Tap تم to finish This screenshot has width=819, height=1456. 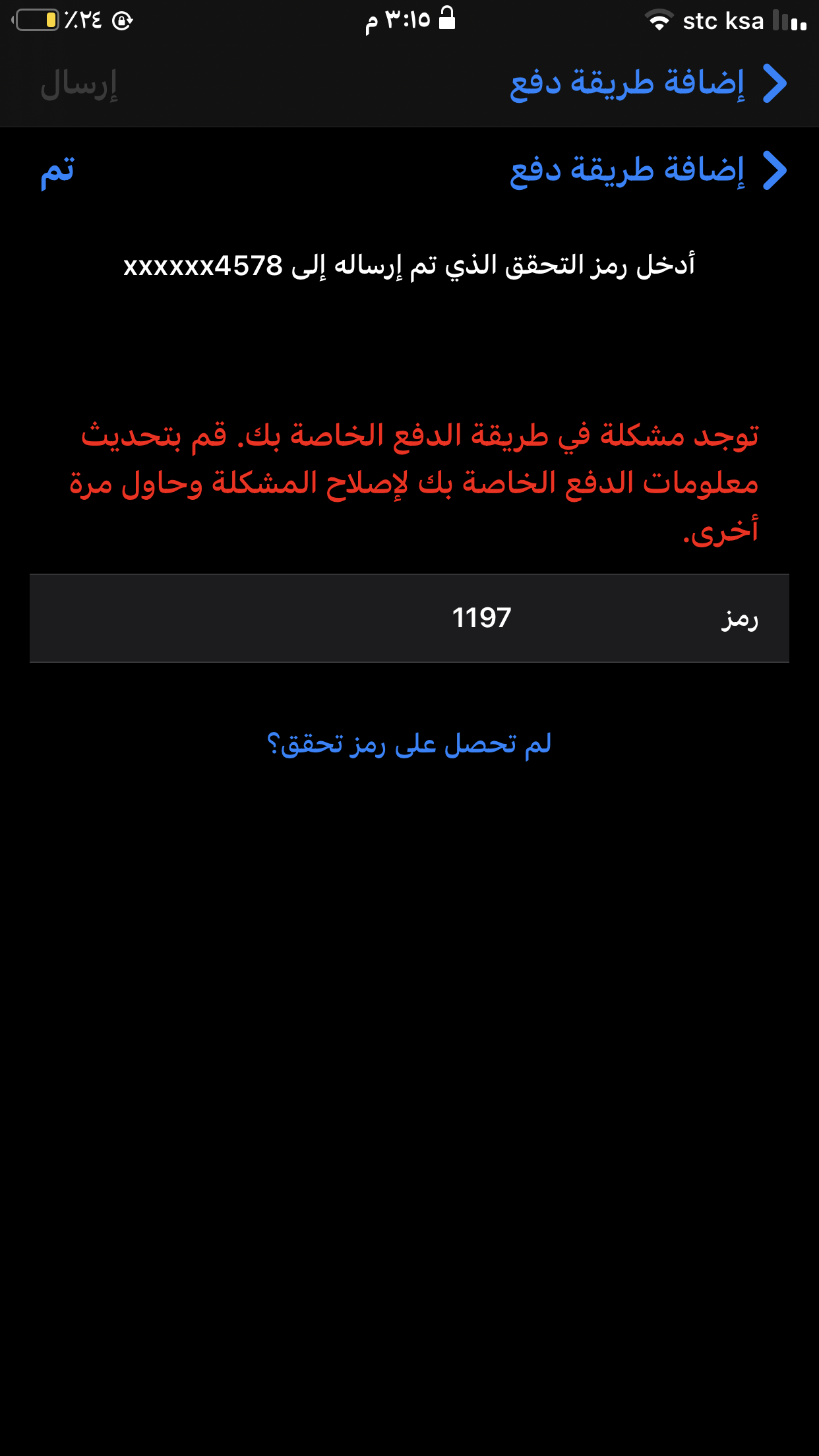pyautogui.click(x=57, y=171)
